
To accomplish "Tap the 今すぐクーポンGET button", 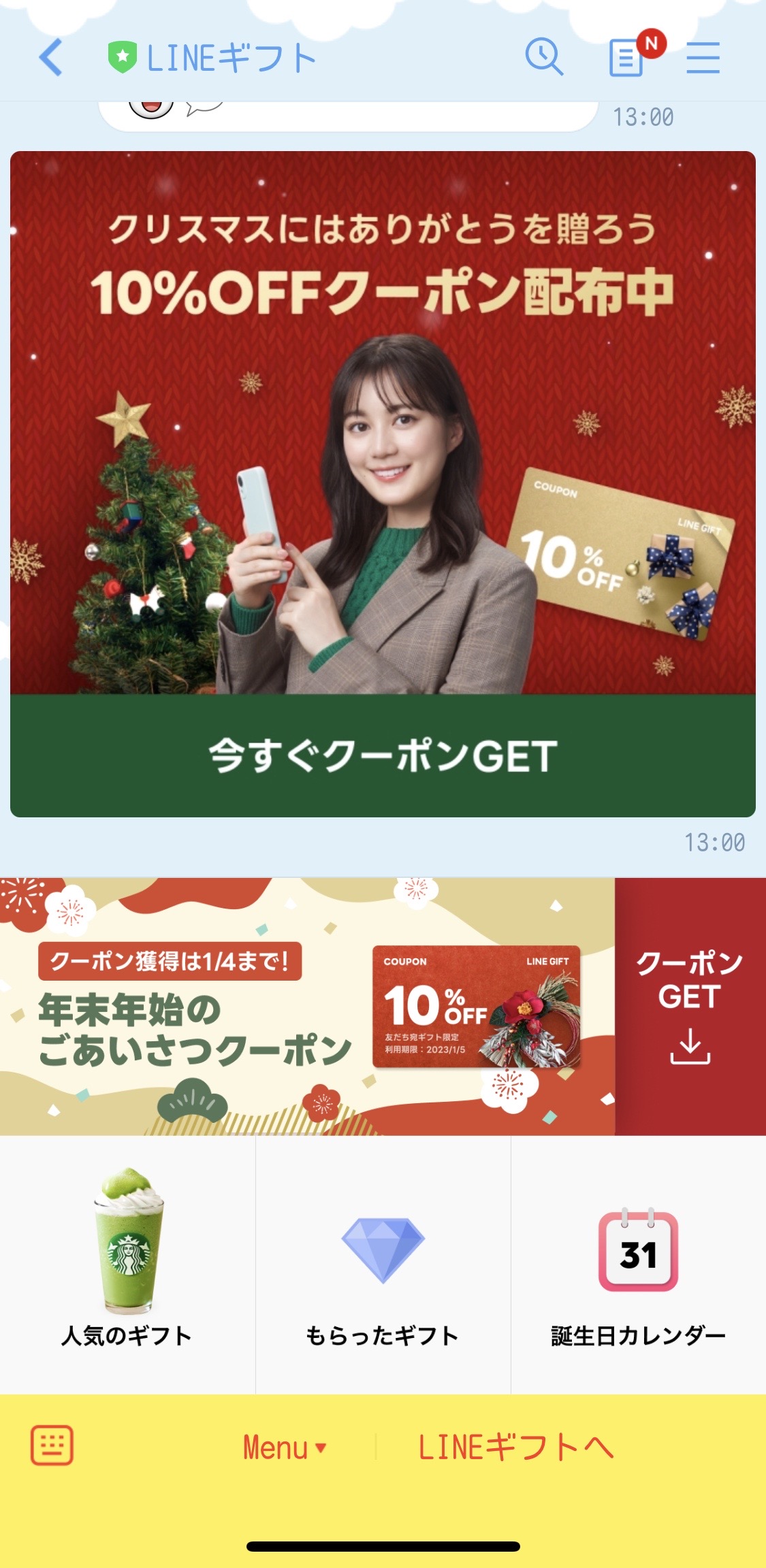I will click(x=383, y=755).
